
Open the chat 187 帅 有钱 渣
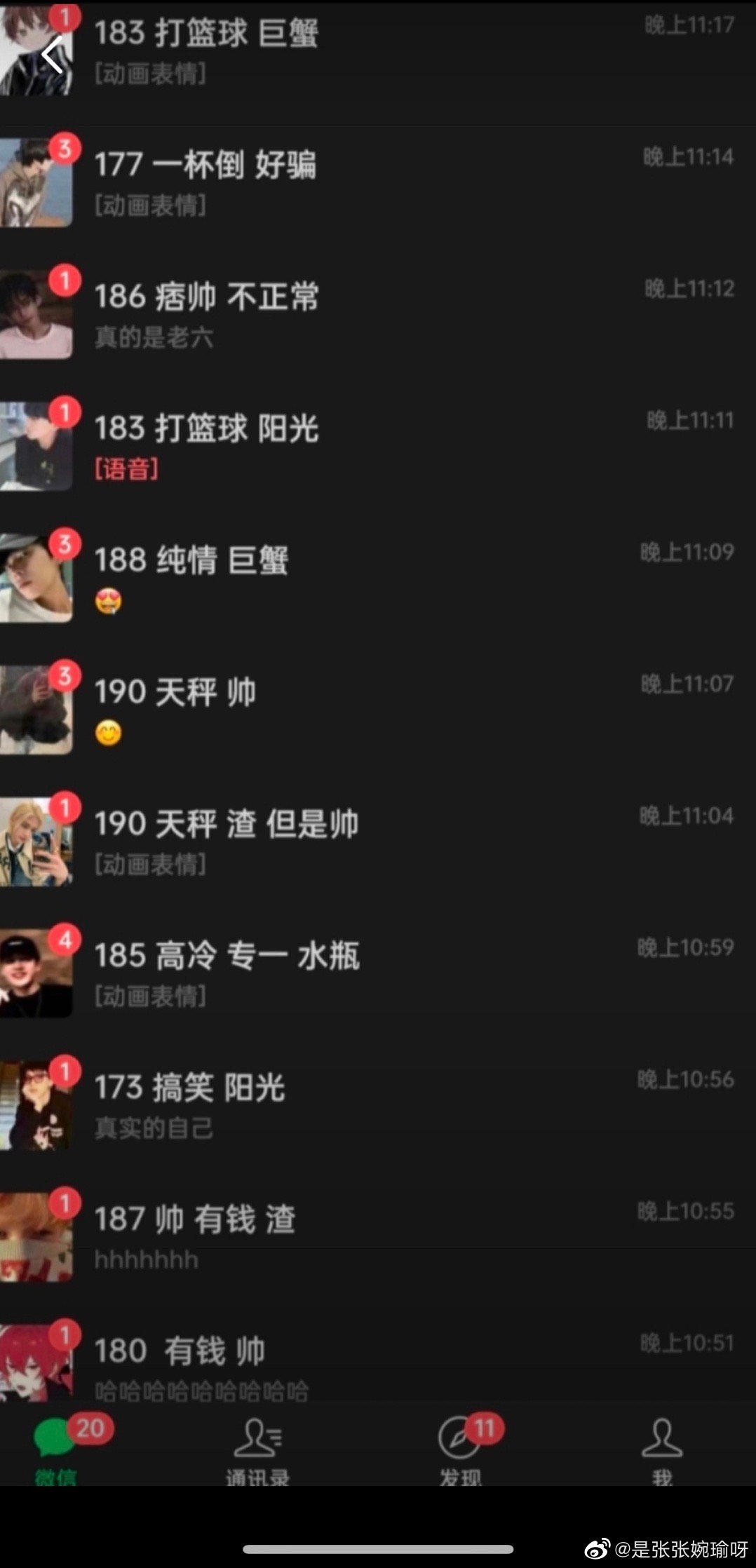[x=379, y=1238]
